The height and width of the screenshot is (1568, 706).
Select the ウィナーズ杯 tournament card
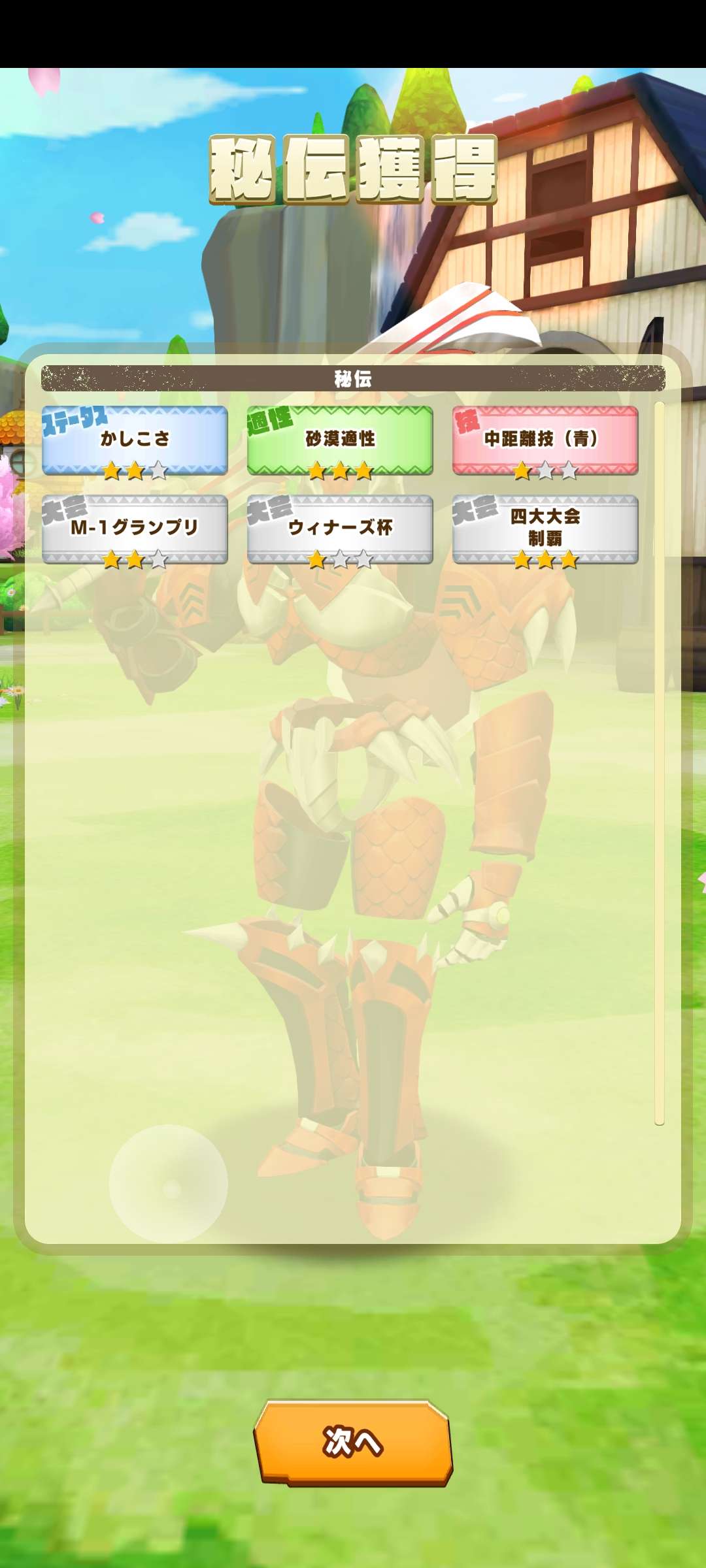click(340, 529)
